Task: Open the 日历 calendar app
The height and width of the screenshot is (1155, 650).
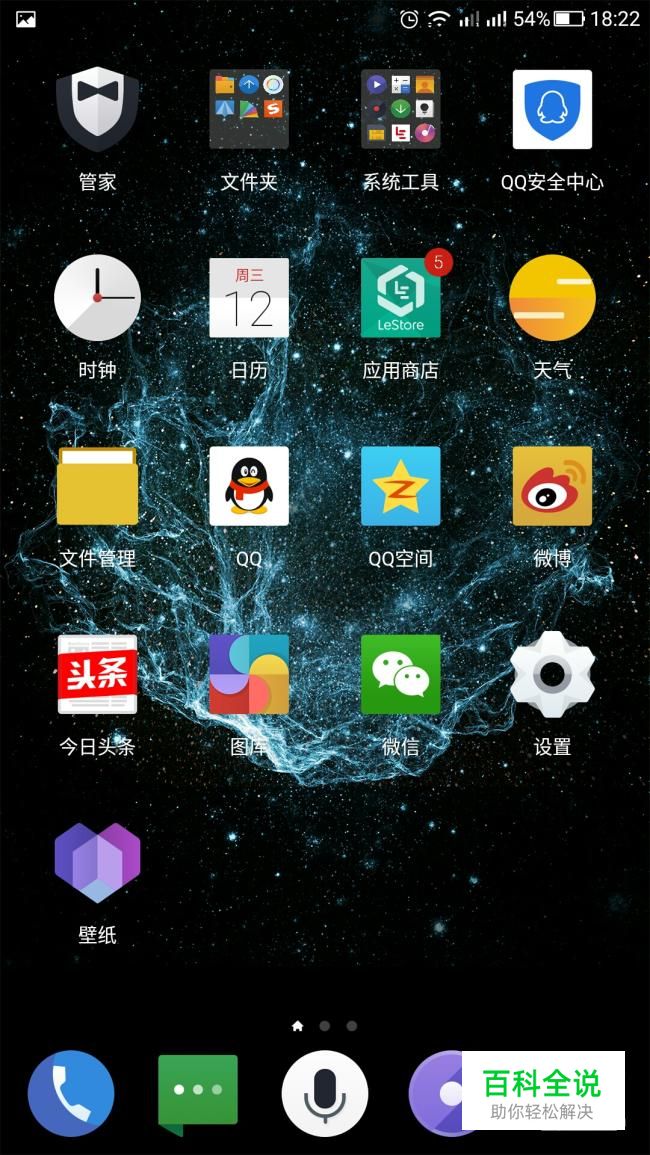Action: [x=249, y=298]
